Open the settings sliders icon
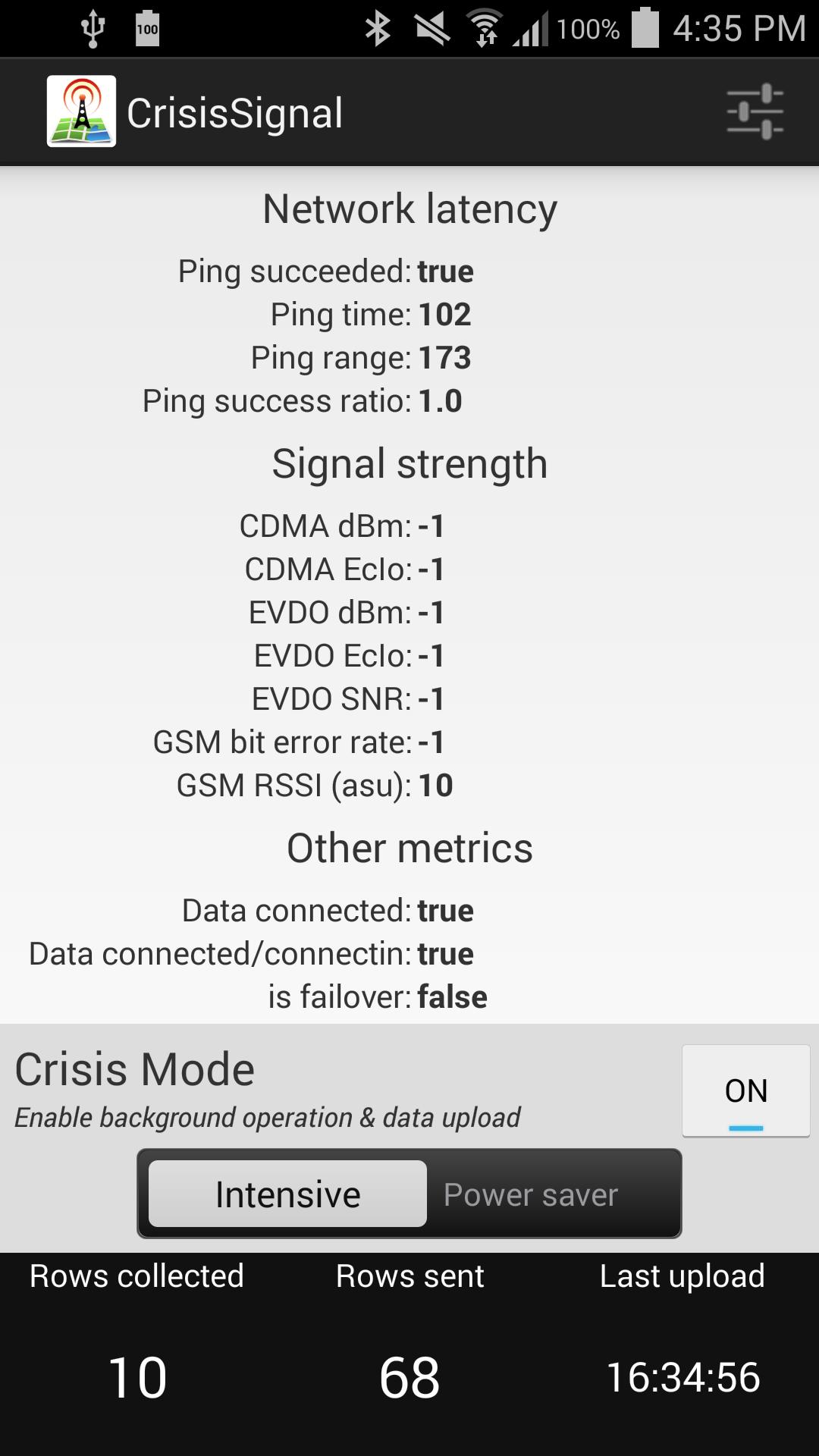The height and width of the screenshot is (1456, 819). 755,112
